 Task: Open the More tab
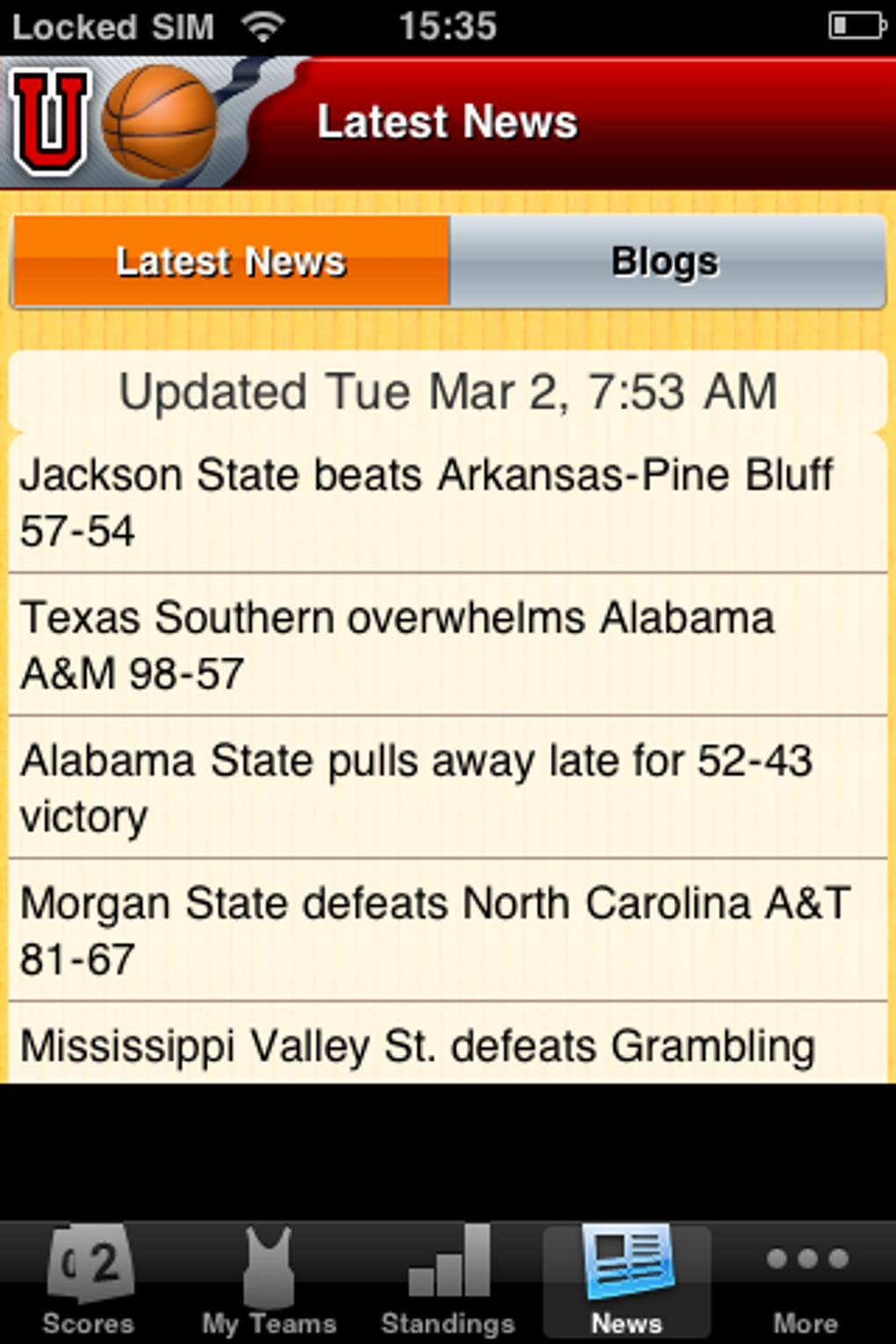click(x=806, y=1283)
